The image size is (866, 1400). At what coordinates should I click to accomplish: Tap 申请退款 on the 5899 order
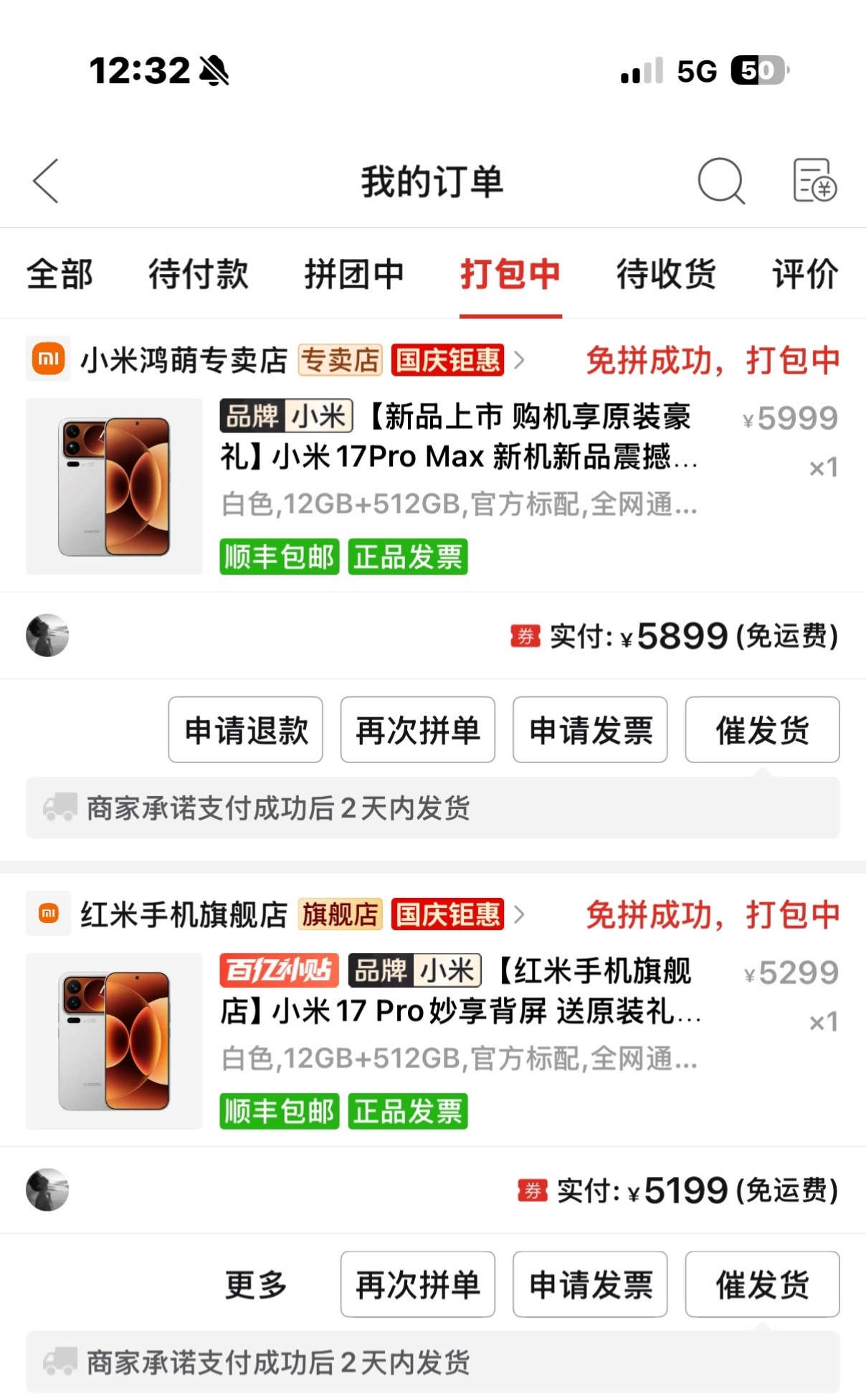point(246,730)
